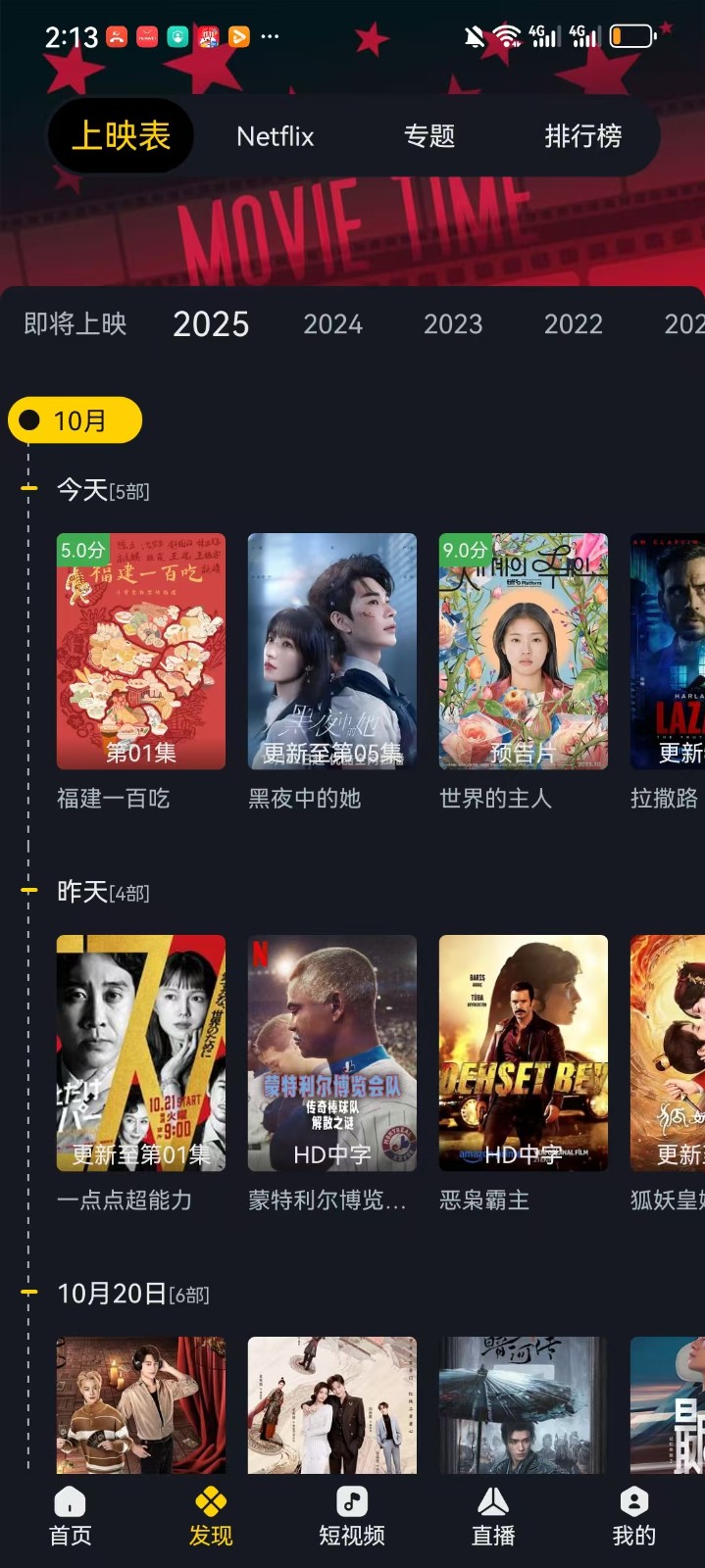Select the year 2022
Screen dimensions: 705x1568
click(x=574, y=324)
